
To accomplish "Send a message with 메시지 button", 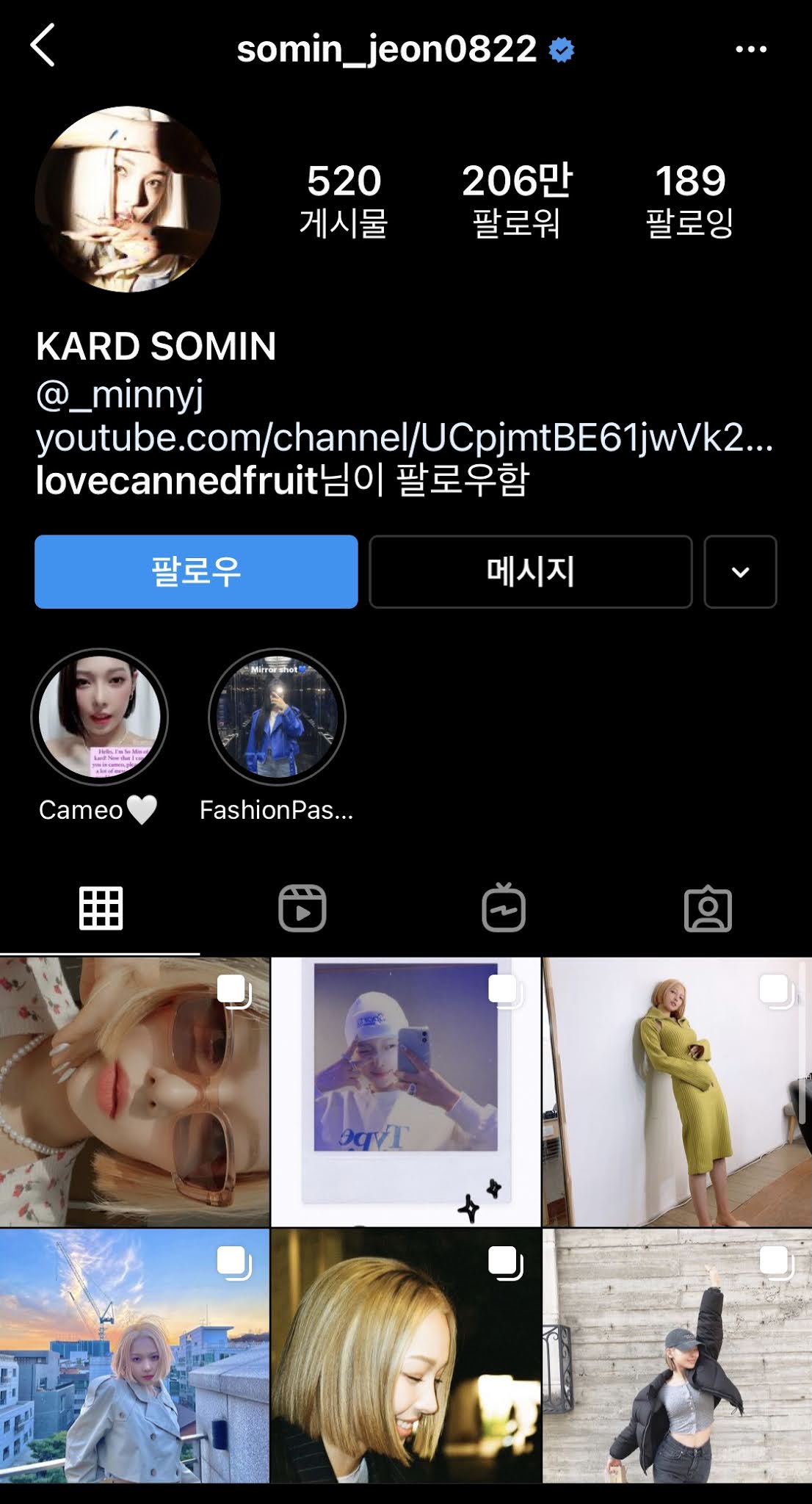I will 530,571.
